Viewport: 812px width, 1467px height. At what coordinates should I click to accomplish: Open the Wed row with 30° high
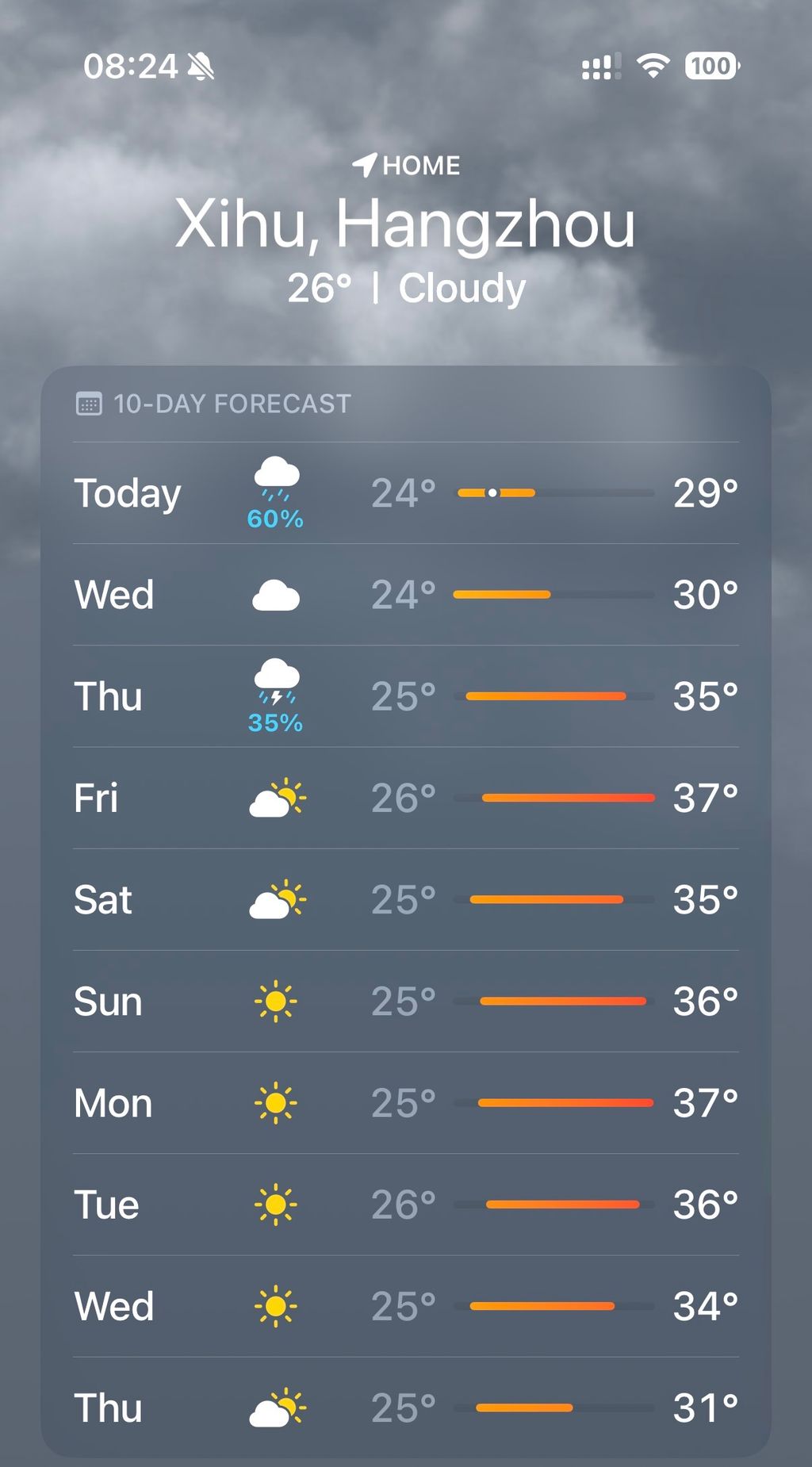[x=405, y=595]
